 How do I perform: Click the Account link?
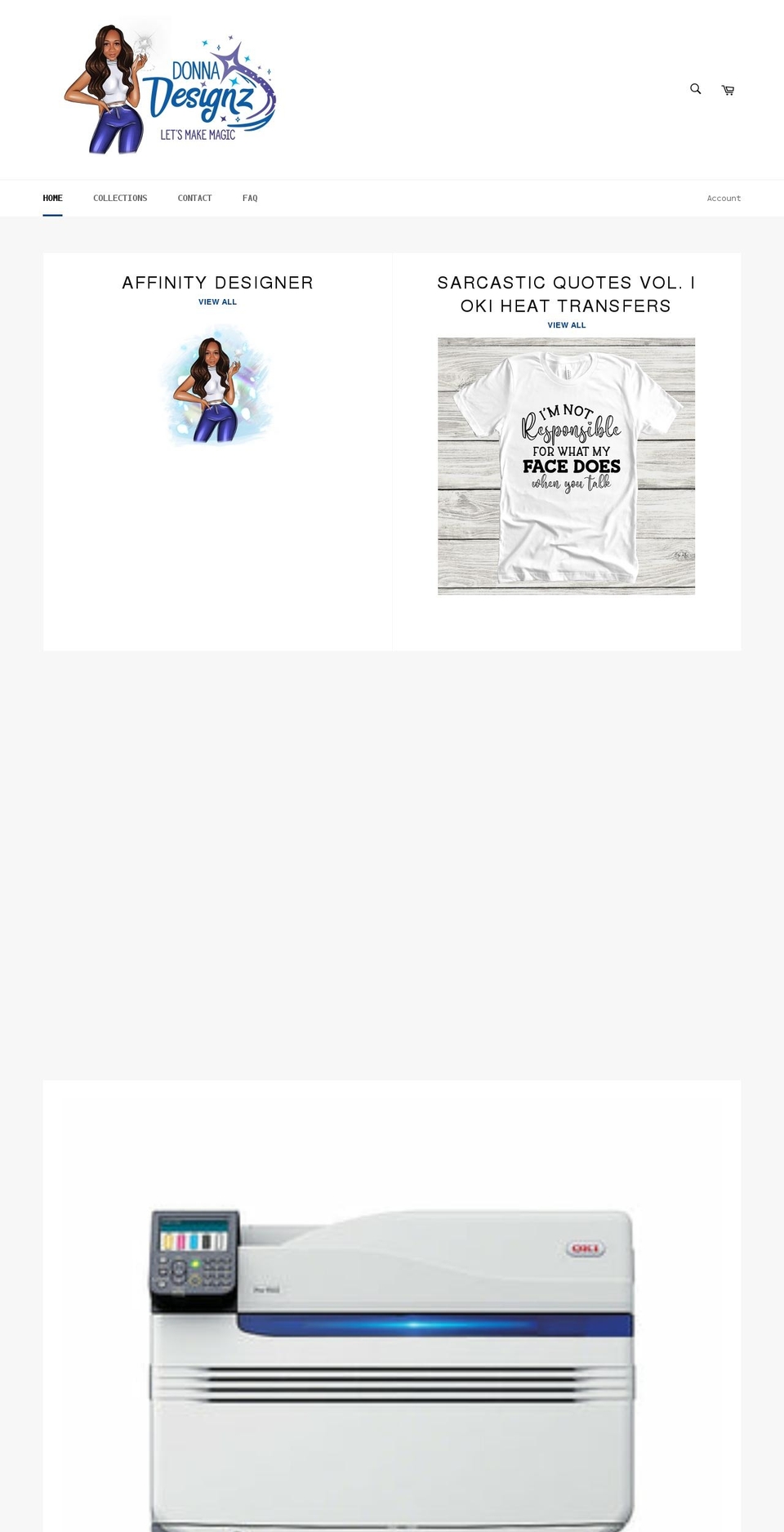click(724, 198)
